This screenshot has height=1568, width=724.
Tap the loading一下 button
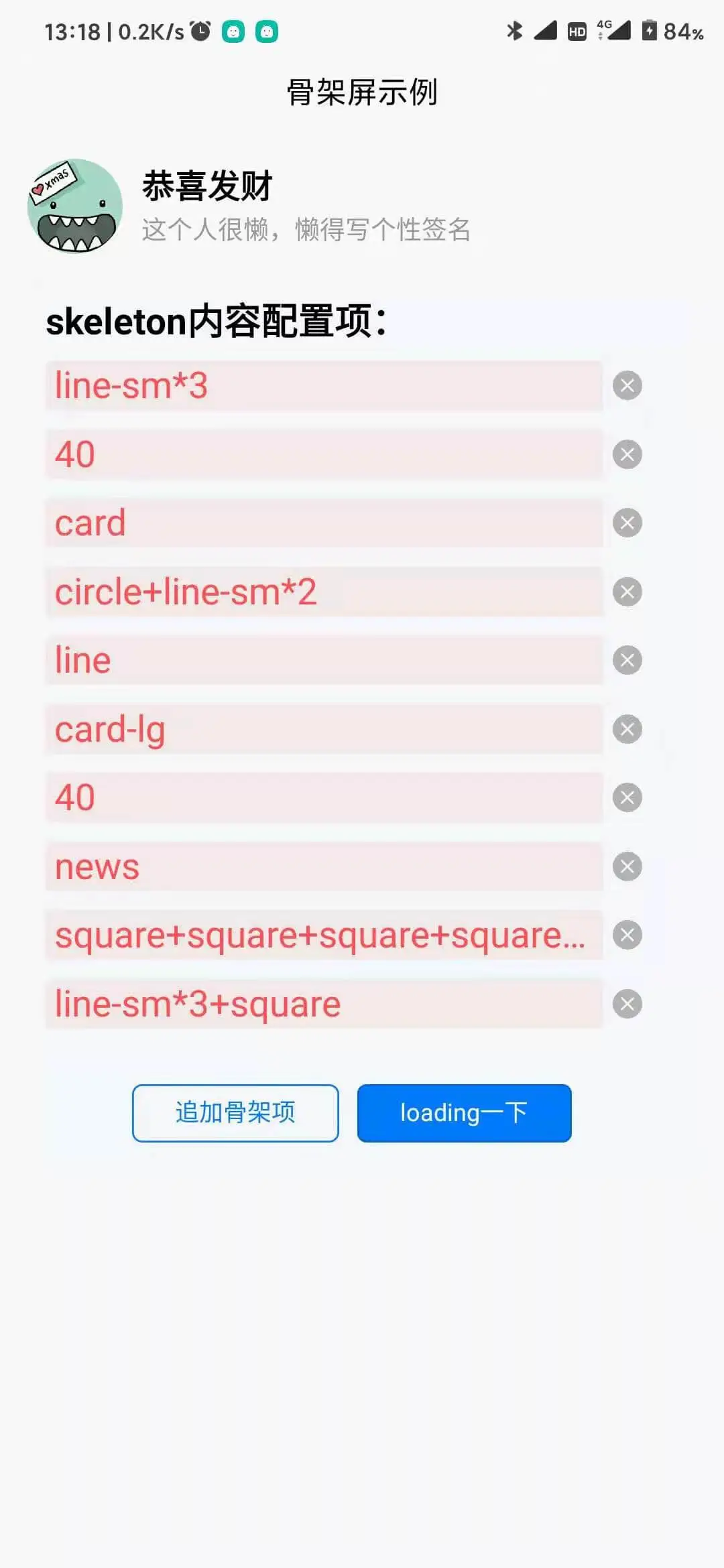tap(464, 1112)
